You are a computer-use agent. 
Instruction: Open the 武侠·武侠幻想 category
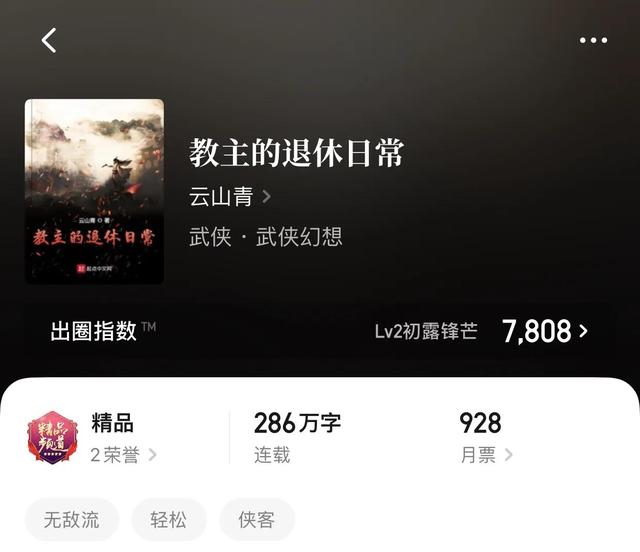266,237
